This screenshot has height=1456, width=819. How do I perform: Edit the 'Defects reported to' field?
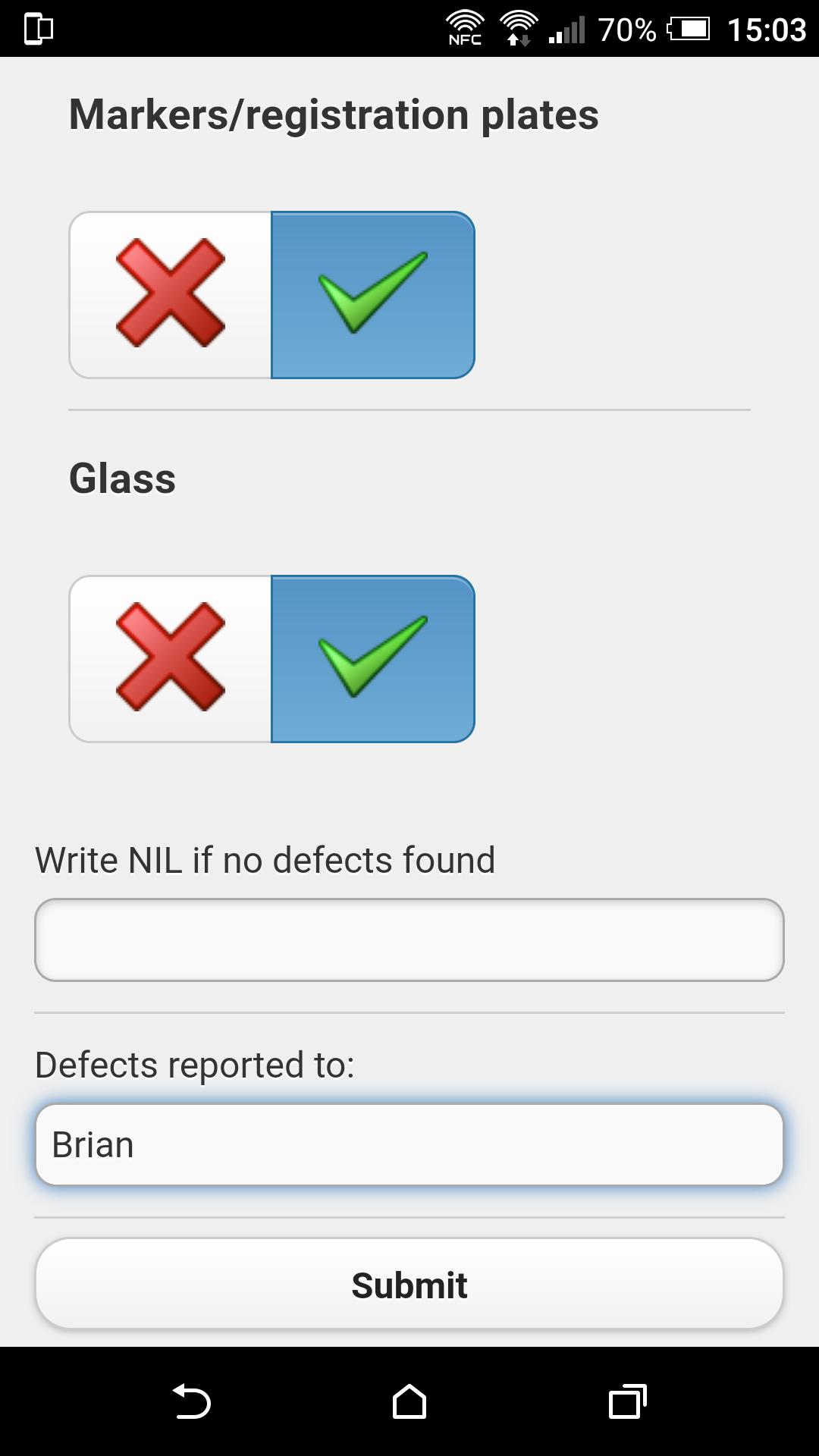(409, 1144)
